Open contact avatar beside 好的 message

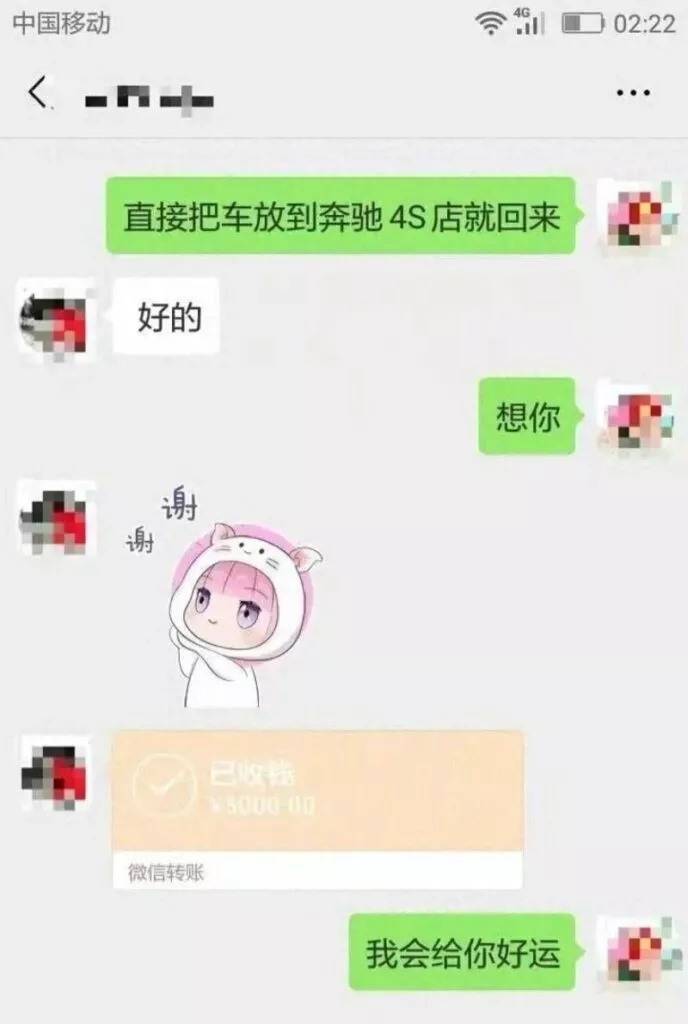(55, 317)
